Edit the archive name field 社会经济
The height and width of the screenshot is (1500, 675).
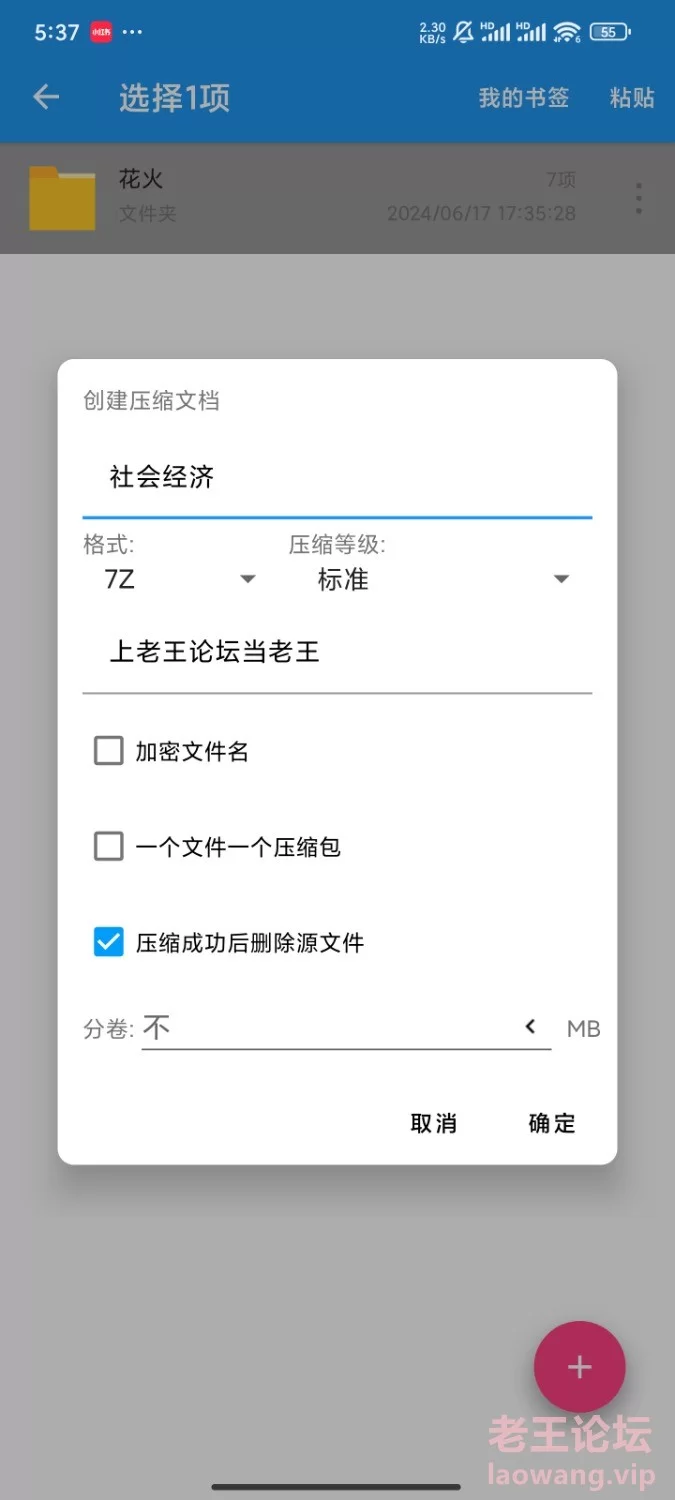[x=336, y=478]
